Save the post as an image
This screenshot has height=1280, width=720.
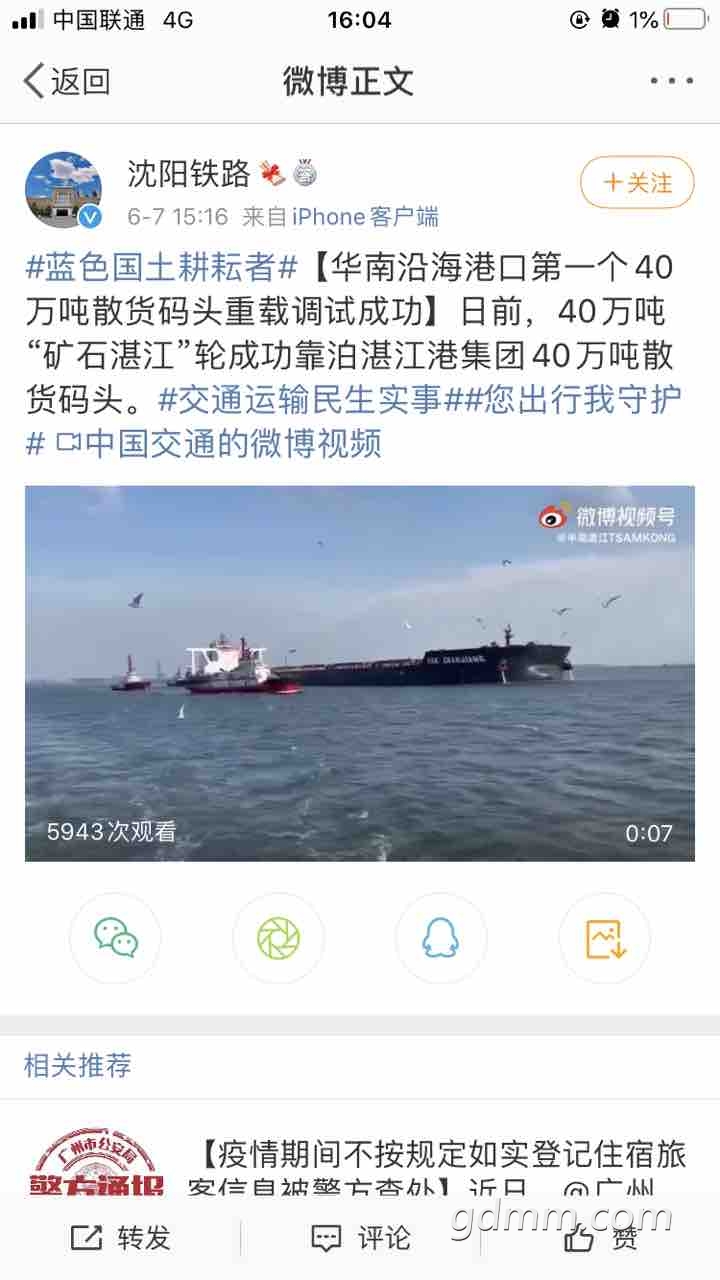click(x=604, y=938)
